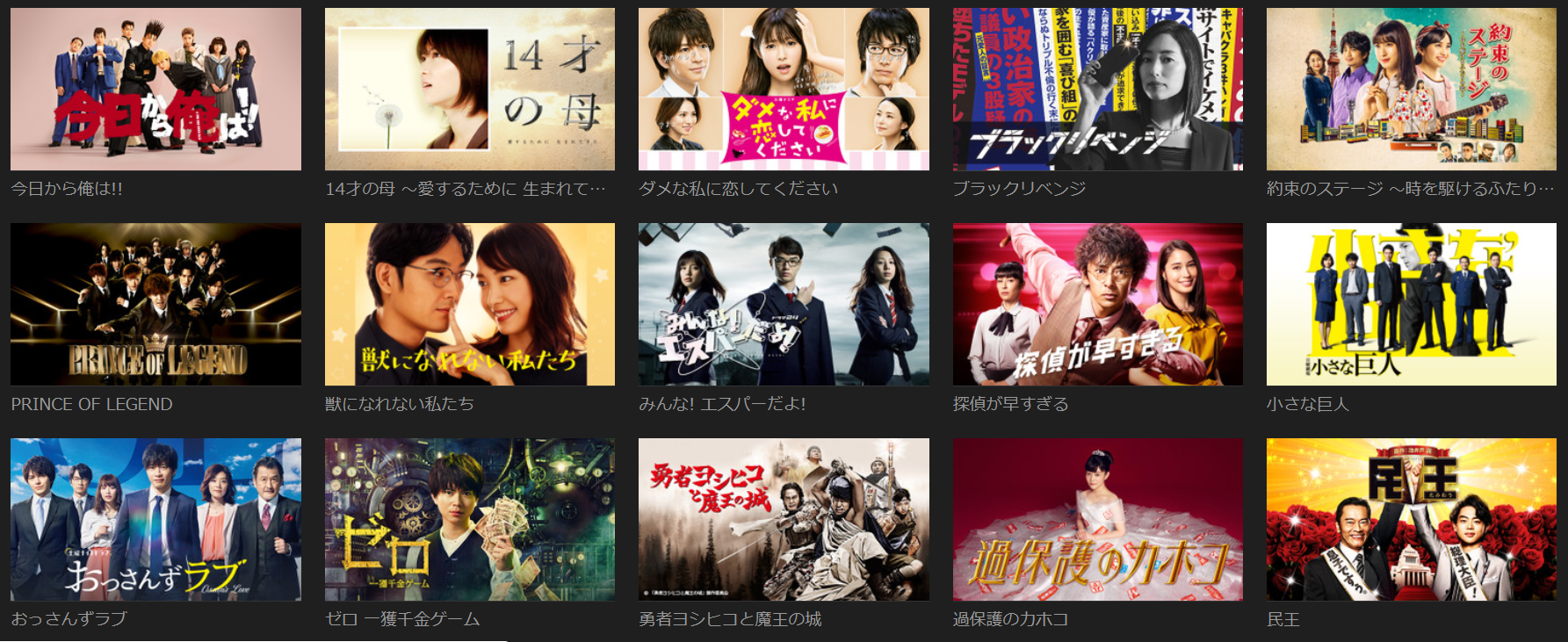
Task: Select ダメな私に恋してください
Action: coord(784,90)
